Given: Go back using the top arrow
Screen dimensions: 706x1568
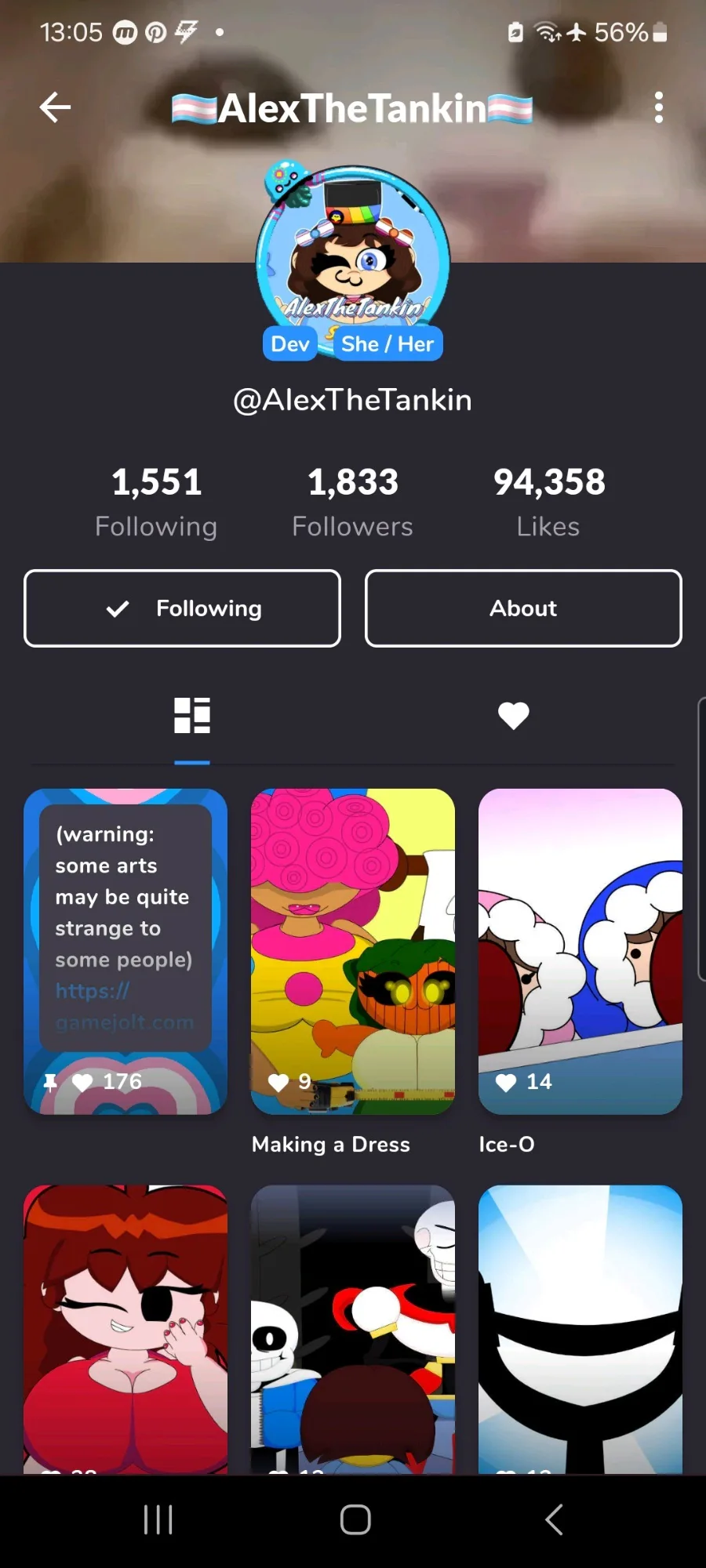Looking at the screenshot, I should [x=55, y=107].
